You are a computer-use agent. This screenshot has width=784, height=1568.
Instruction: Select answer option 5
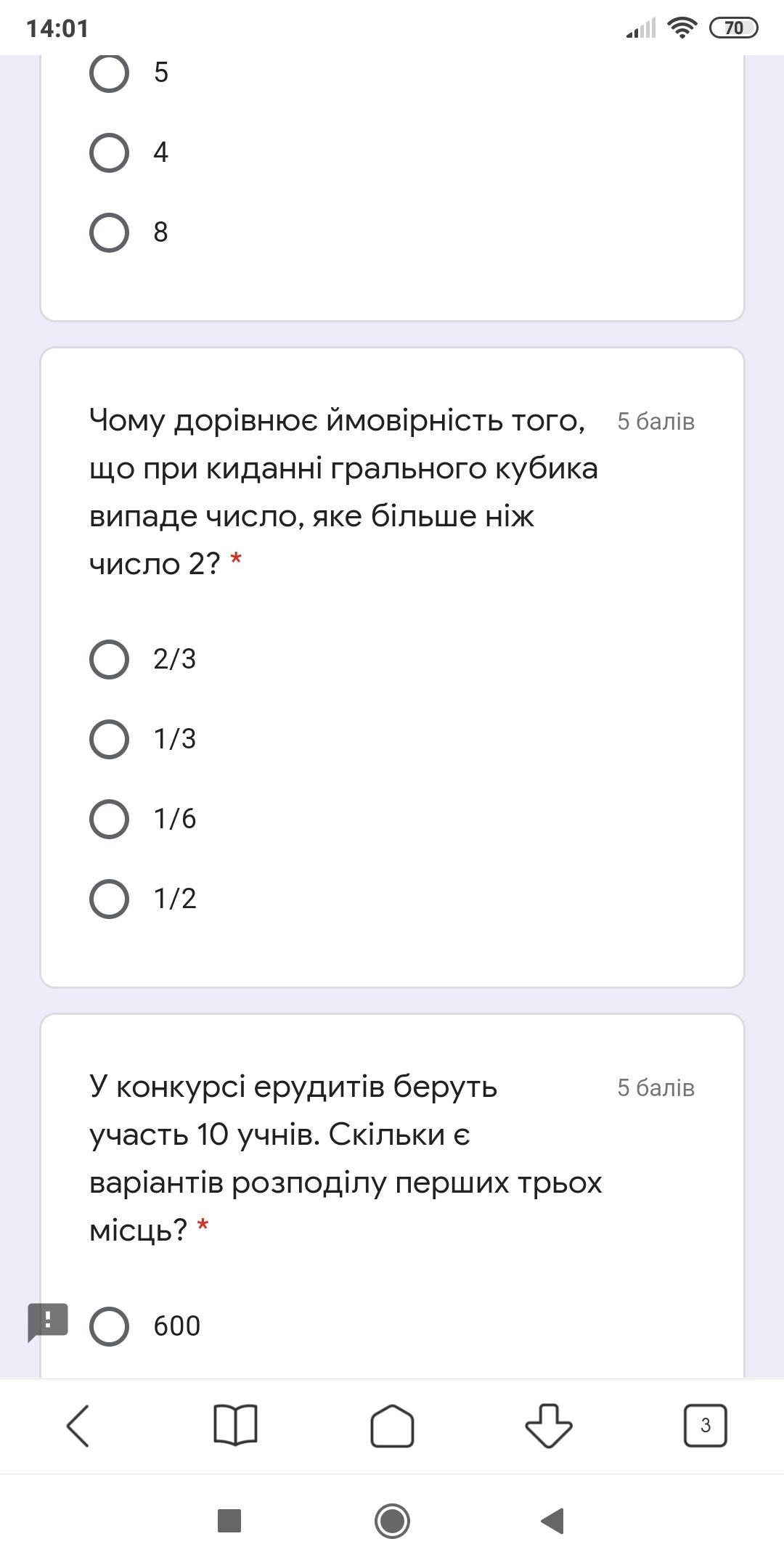point(109,73)
